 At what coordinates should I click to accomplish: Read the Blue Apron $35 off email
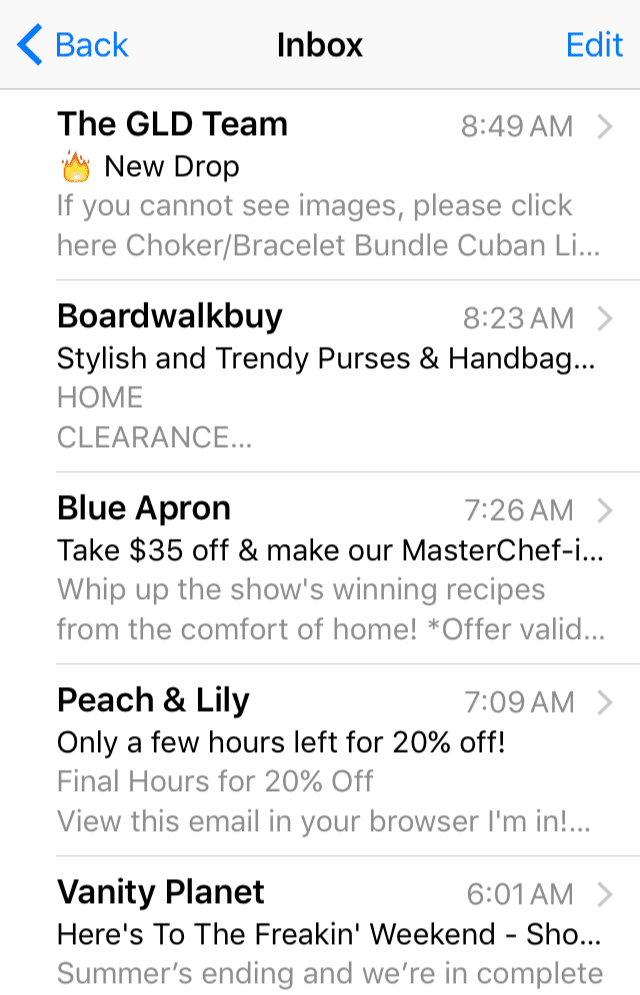click(330, 568)
